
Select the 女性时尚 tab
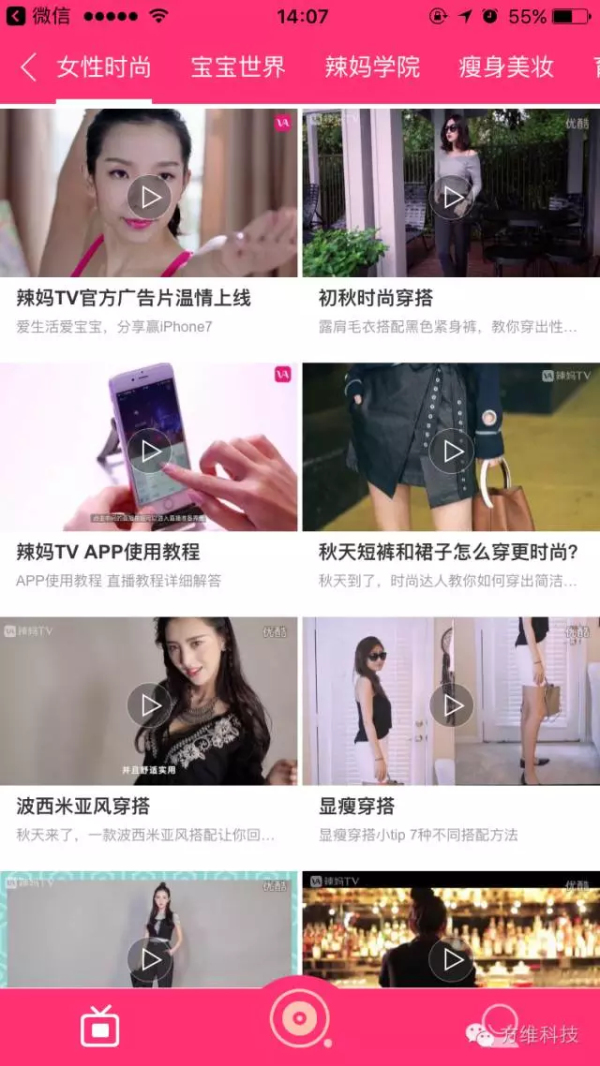[104, 68]
